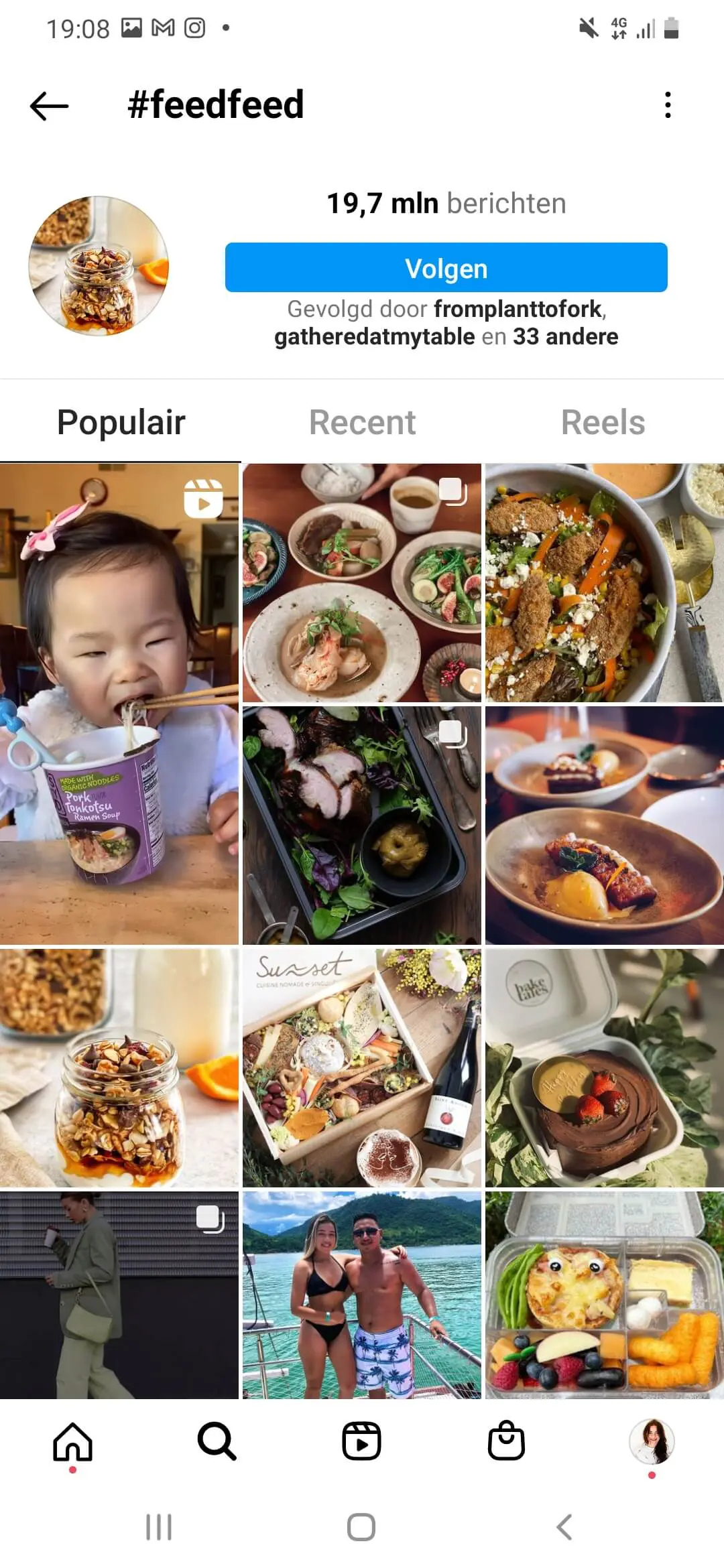This screenshot has width=724, height=1568.
Task: Follow the hashtag with the Volgen button
Action: tap(446, 268)
